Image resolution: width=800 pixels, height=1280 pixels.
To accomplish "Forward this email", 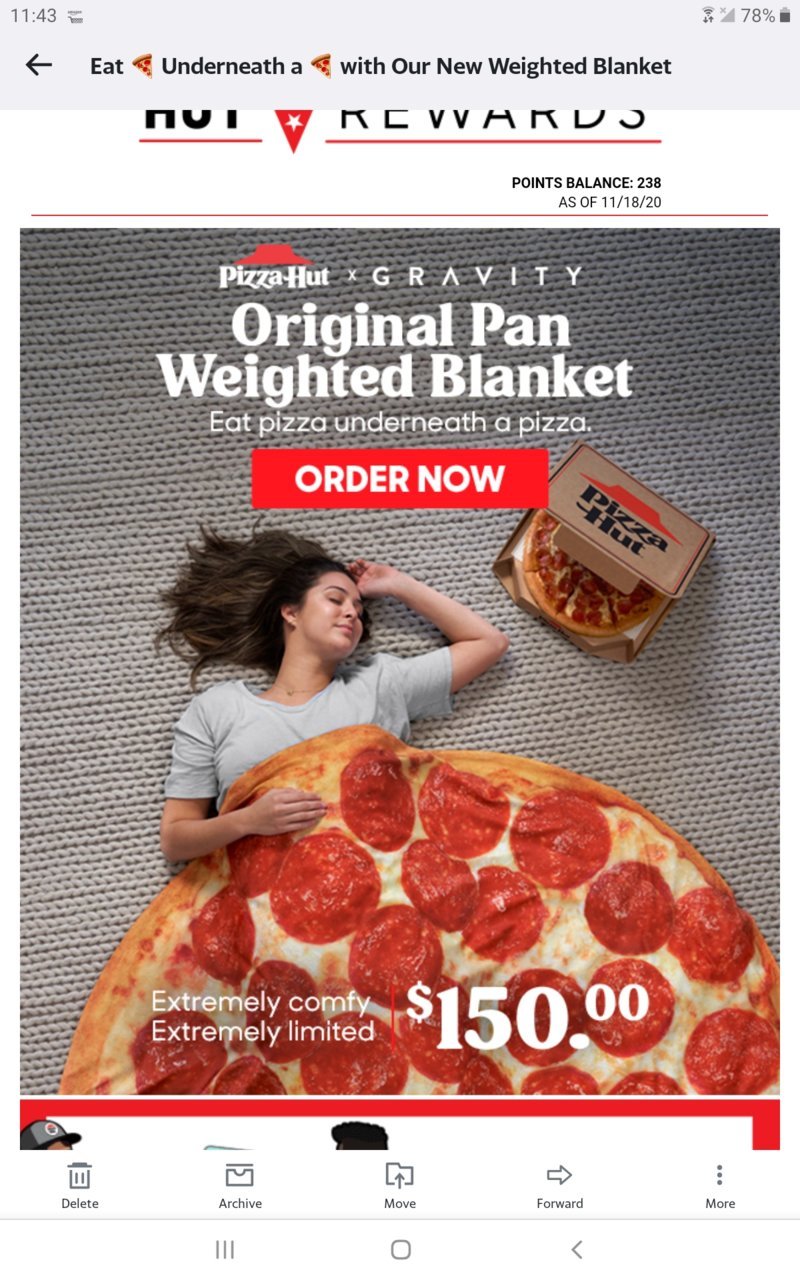I will 559,1185.
